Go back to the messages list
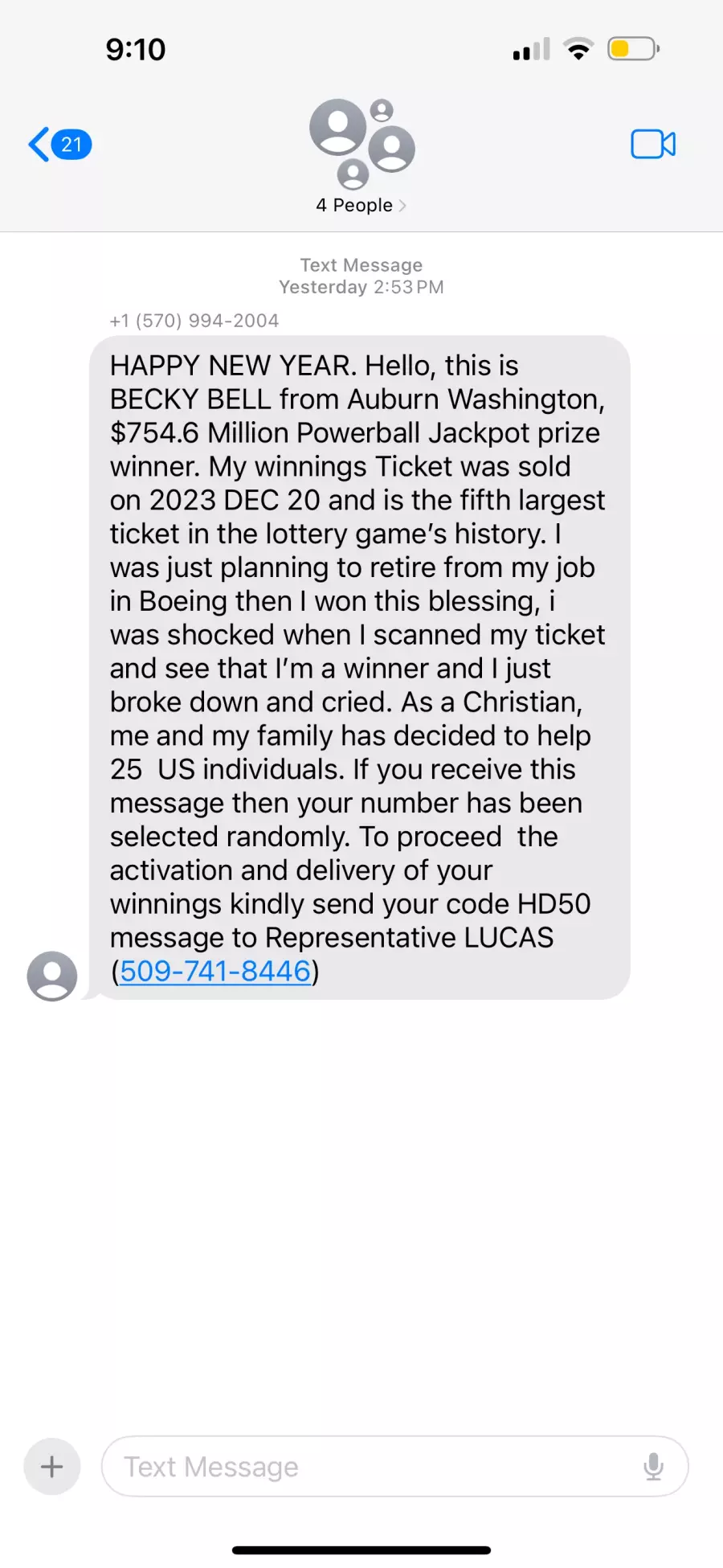This screenshot has height=1568, width=723. click(x=60, y=145)
